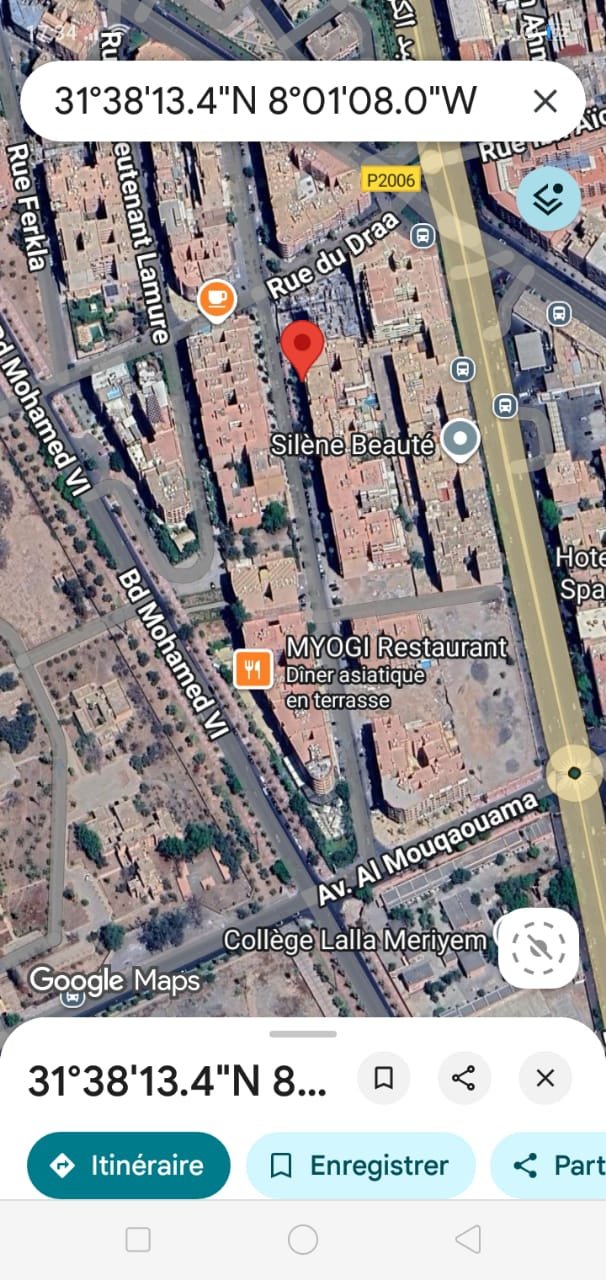606x1280 pixels.
Task: Open MYOGI Restaurant place marker
Action: [253, 668]
